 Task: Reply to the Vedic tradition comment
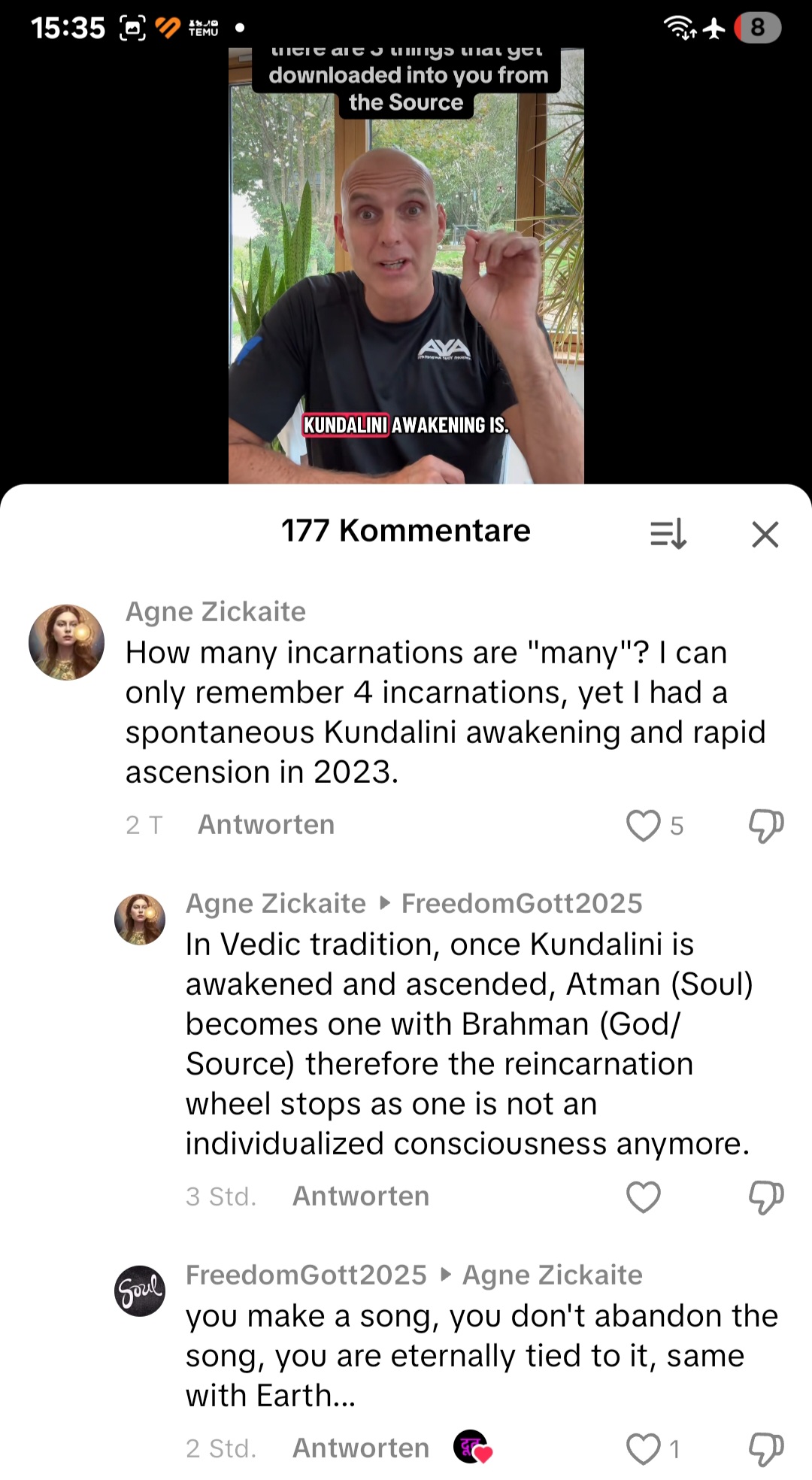click(x=361, y=1196)
